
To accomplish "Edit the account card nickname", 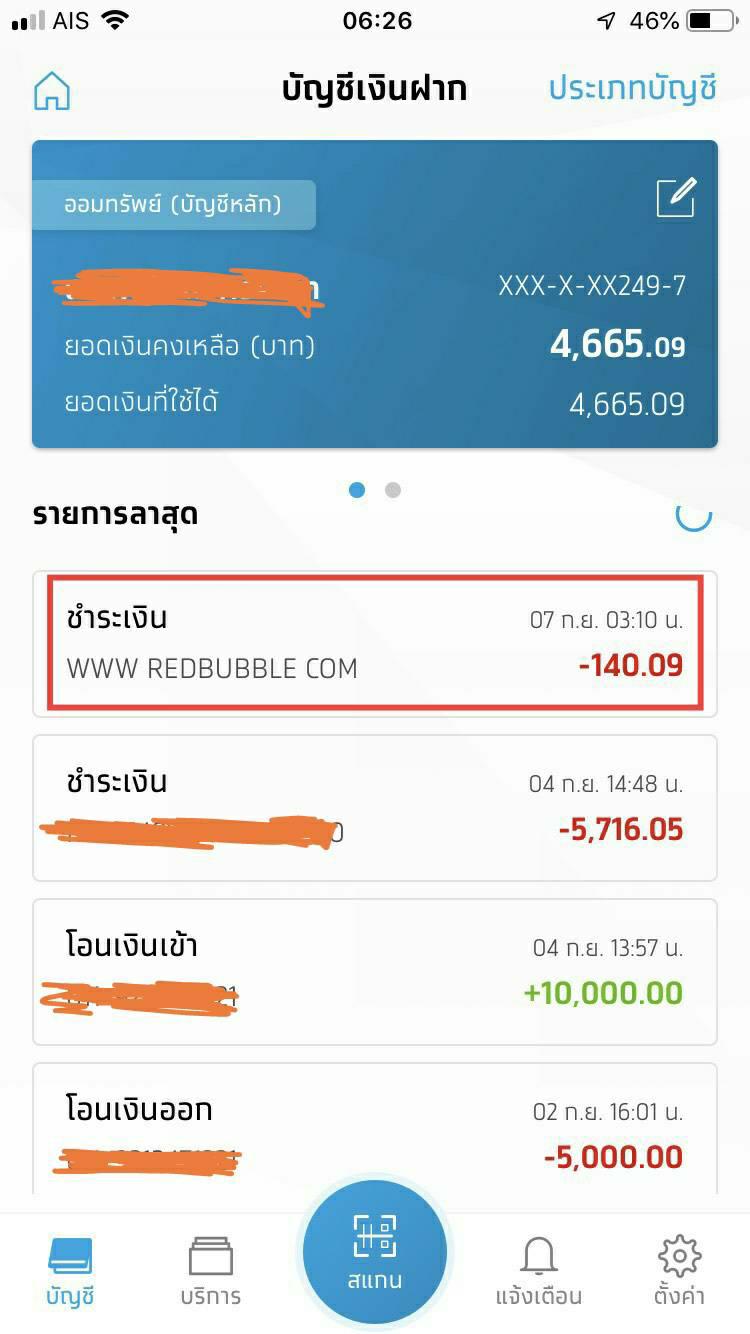I will (x=676, y=197).
